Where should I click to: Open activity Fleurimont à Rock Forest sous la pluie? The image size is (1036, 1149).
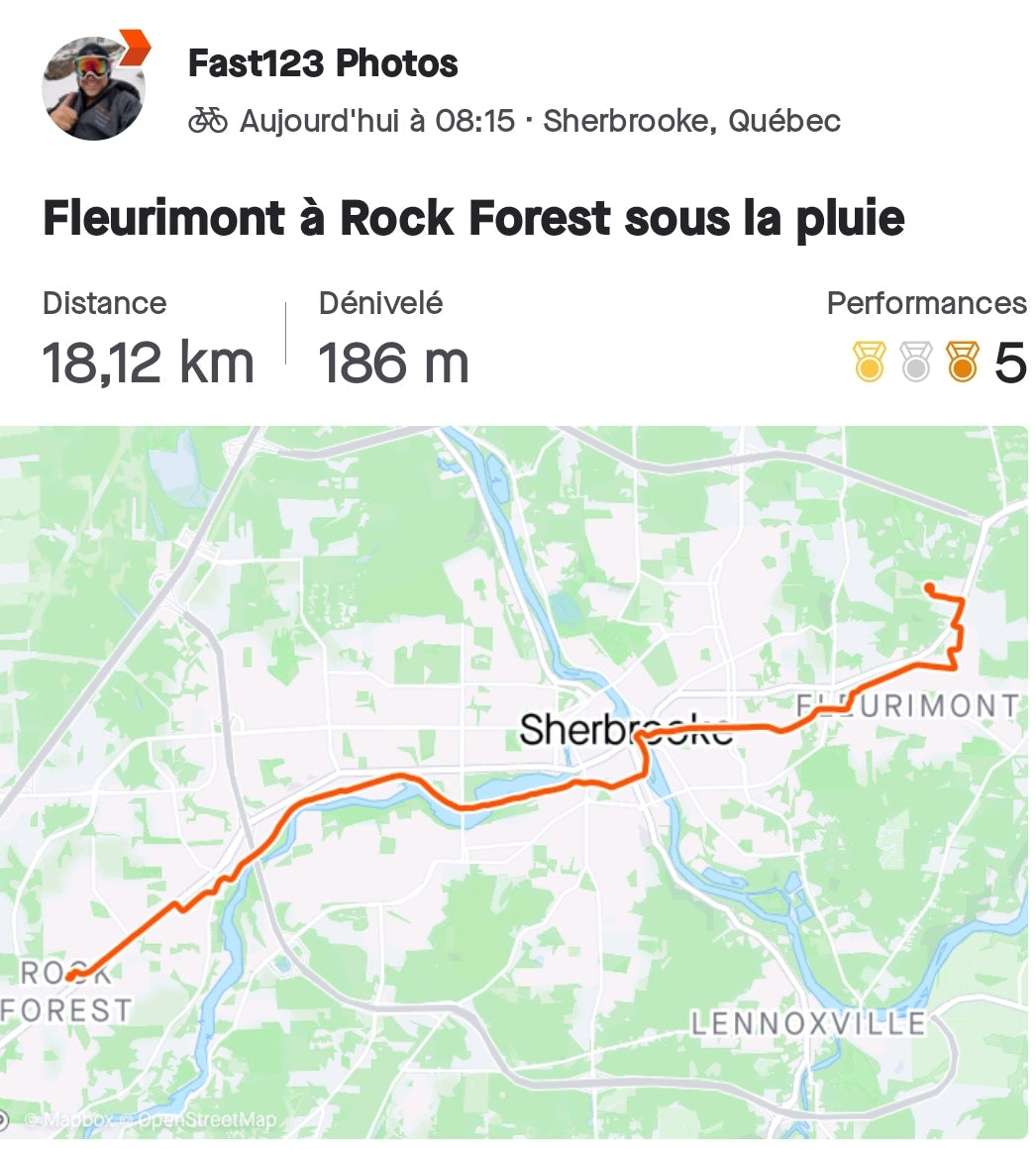(473, 218)
